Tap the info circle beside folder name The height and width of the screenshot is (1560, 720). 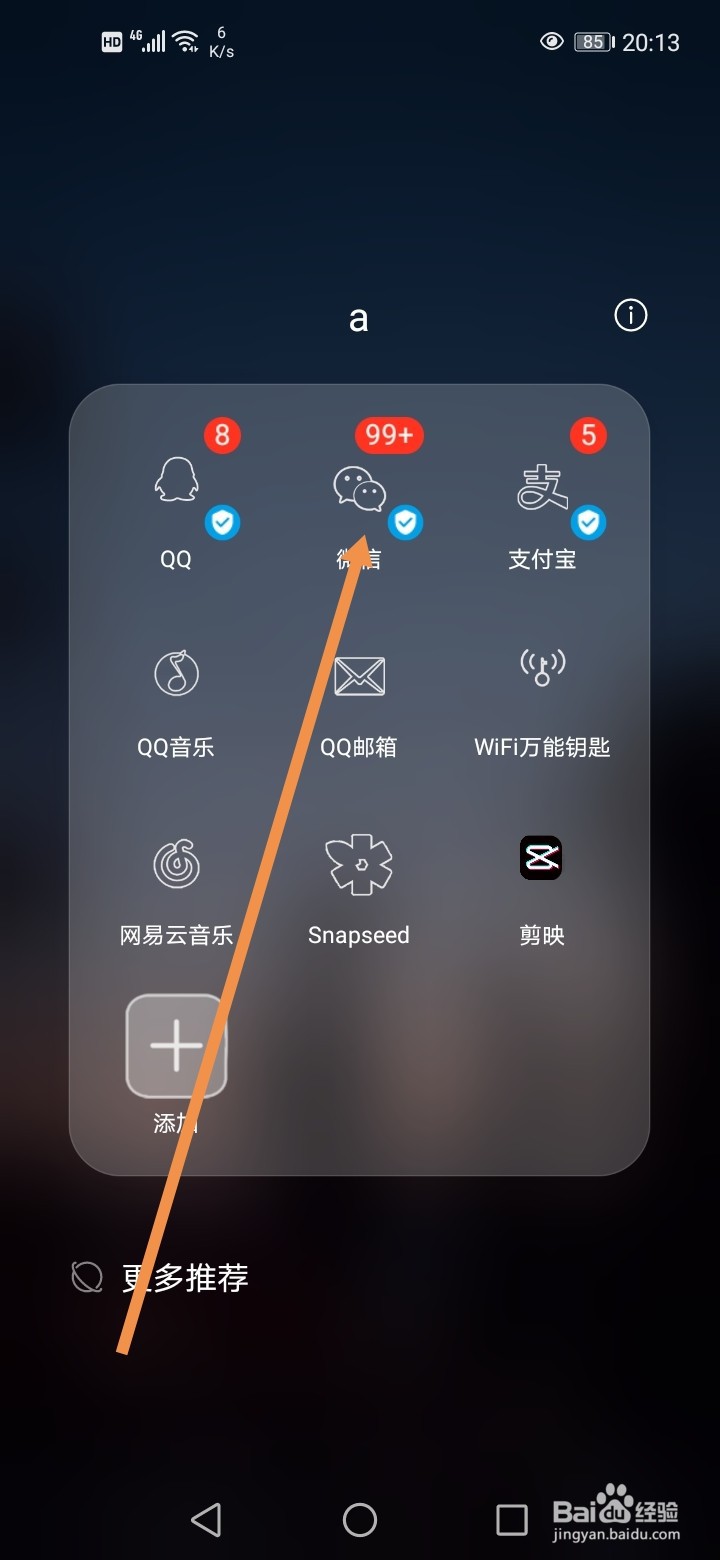coord(629,315)
